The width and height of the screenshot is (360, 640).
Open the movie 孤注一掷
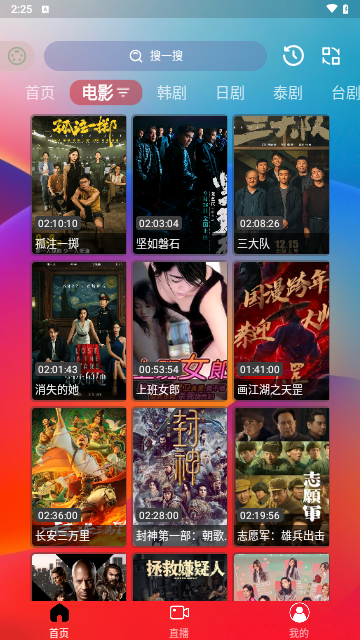[x=79, y=185]
